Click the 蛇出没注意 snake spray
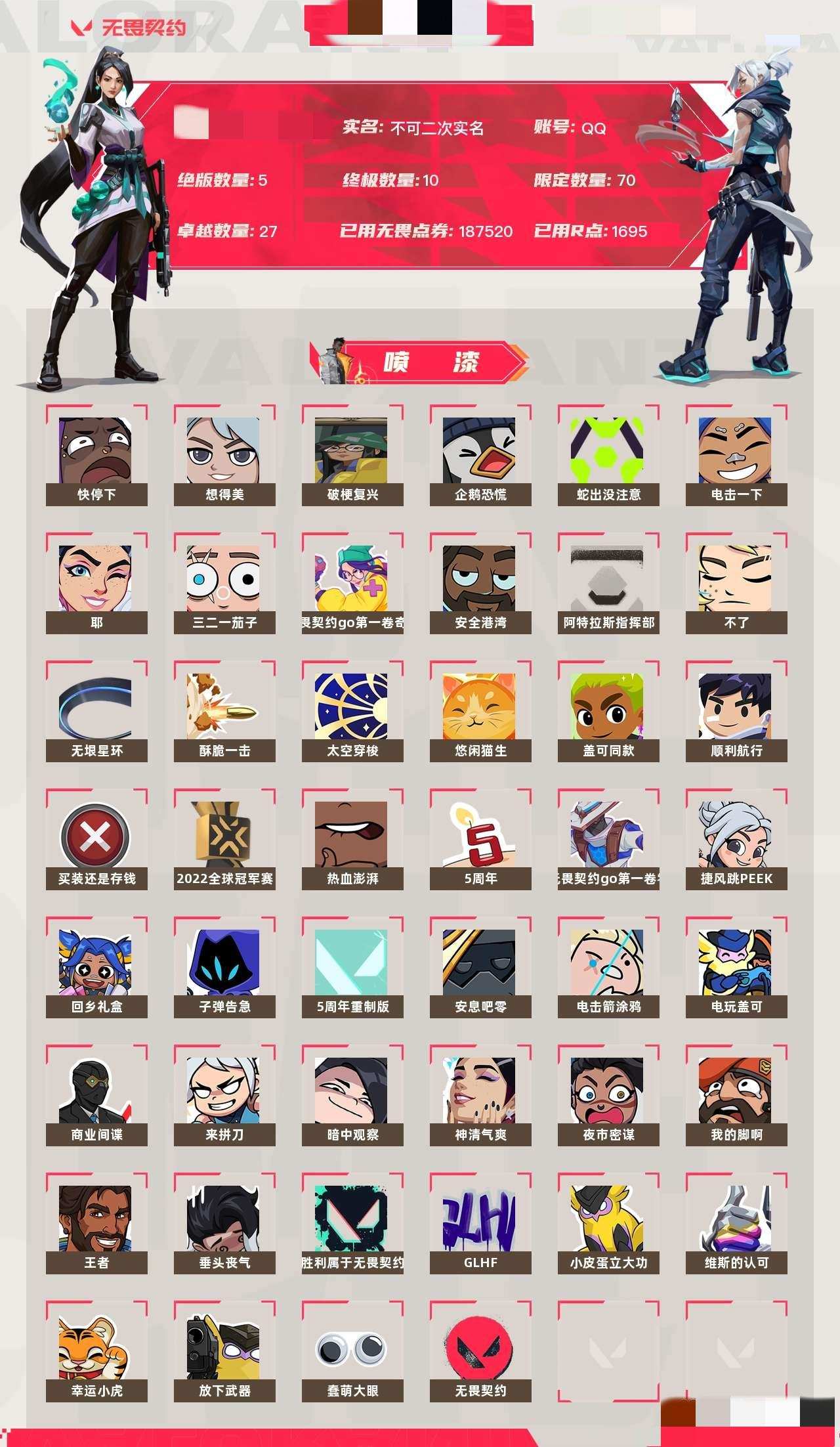The height and width of the screenshot is (1447, 840). click(x=609, y=453)
